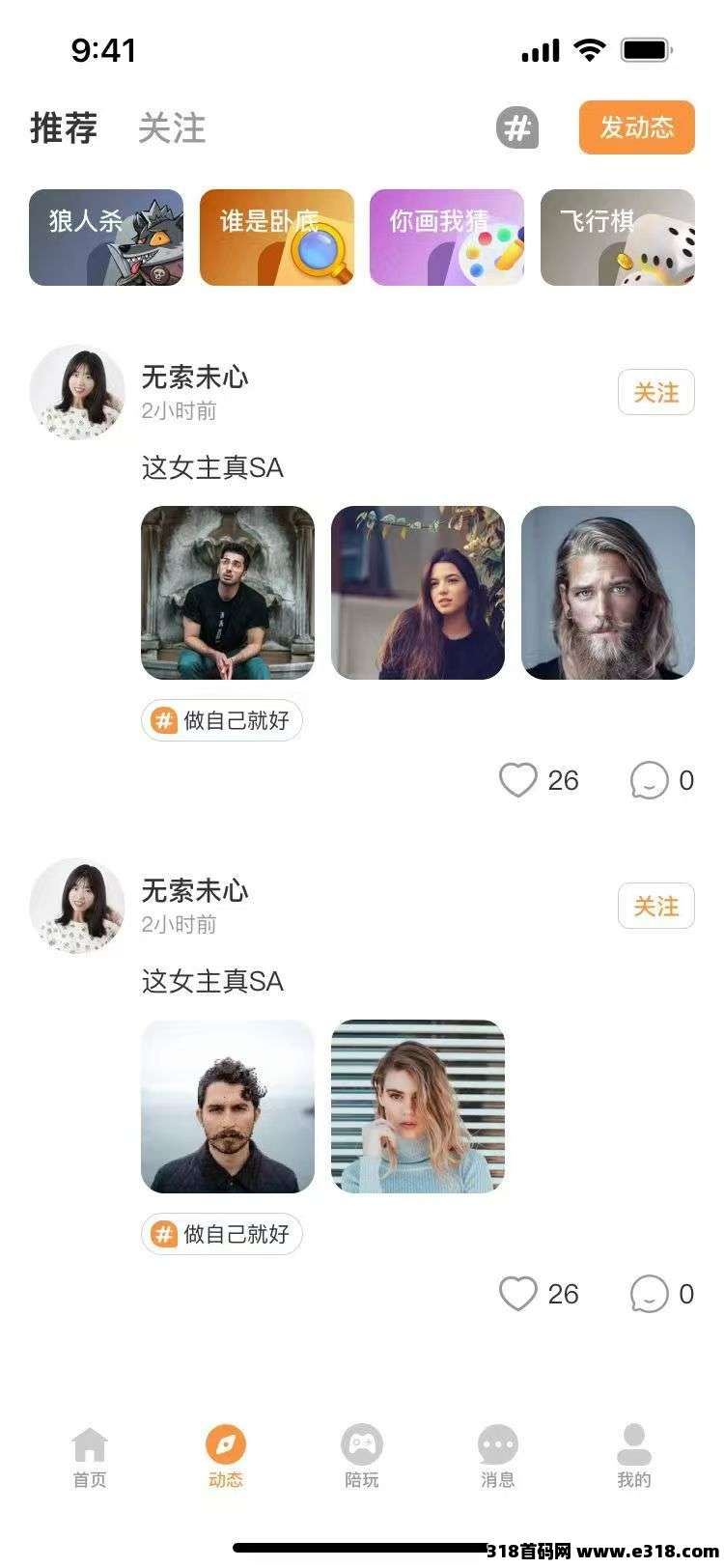The height and width of the screenshot is (1568, 724).
Task: Open the hashtag topics icon
Action: click(x=517, y=127)
